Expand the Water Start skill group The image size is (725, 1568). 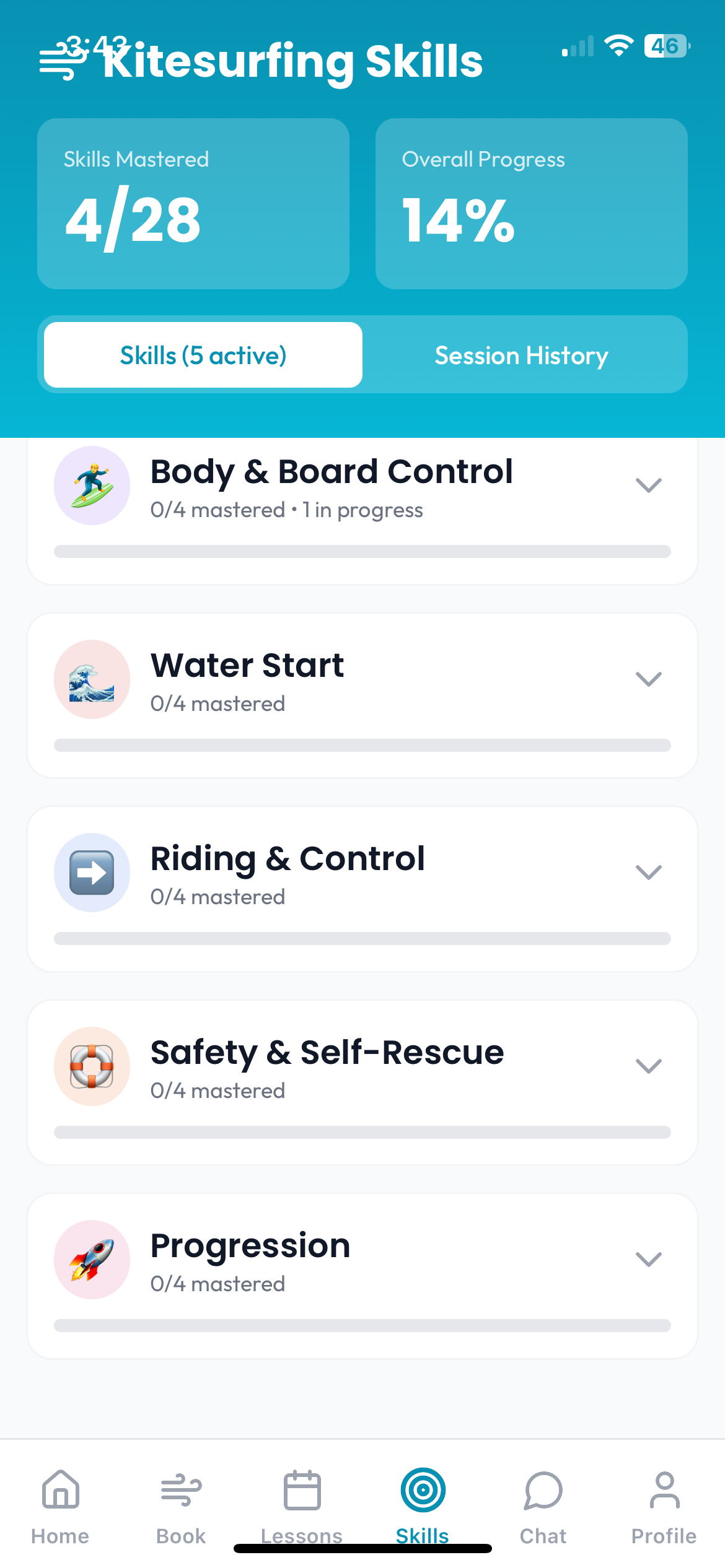(x=648, y=679)
